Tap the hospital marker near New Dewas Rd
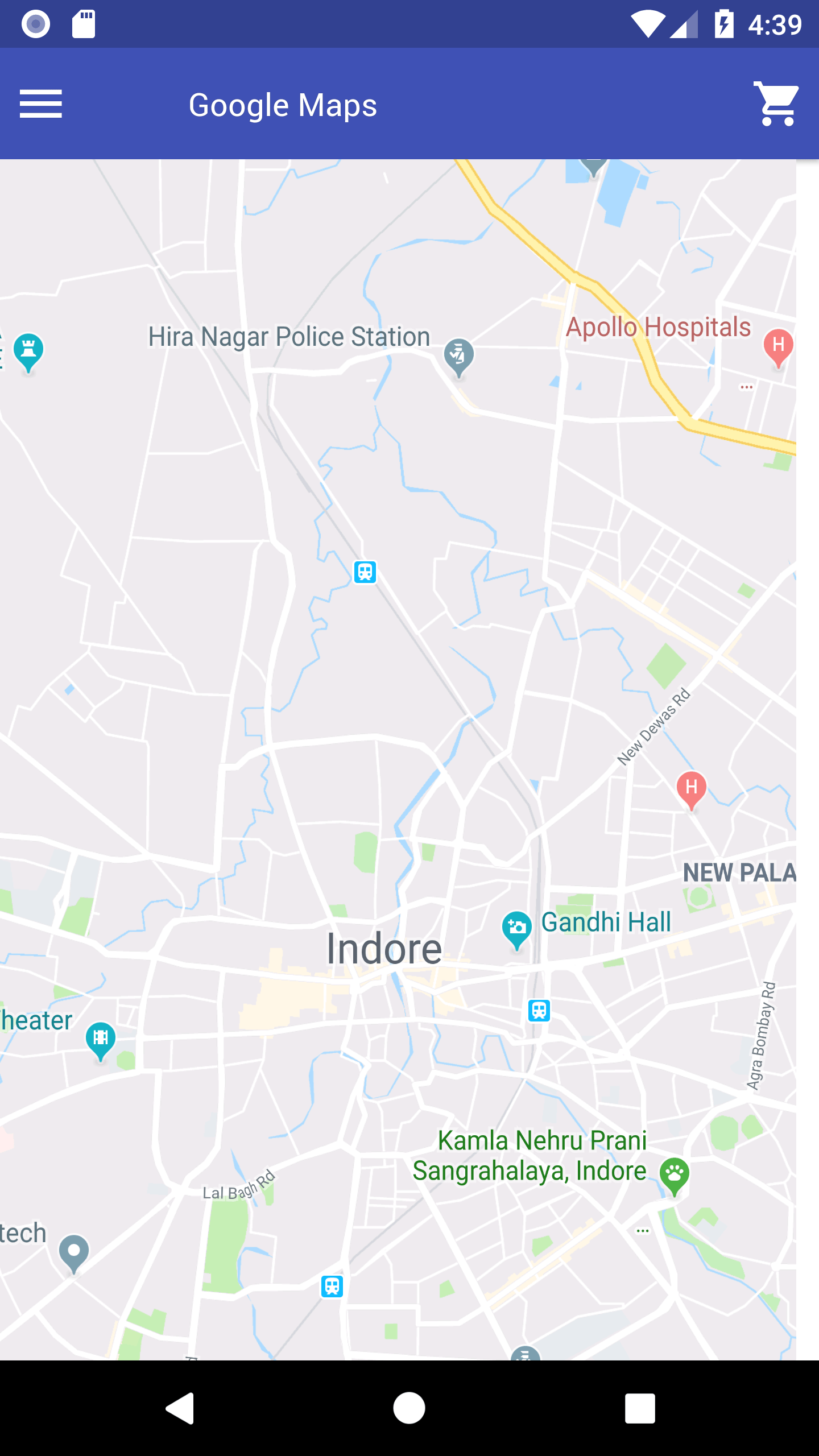Image resolution: width=819 pixels, height=1456 pixels. tap(692, 791)
